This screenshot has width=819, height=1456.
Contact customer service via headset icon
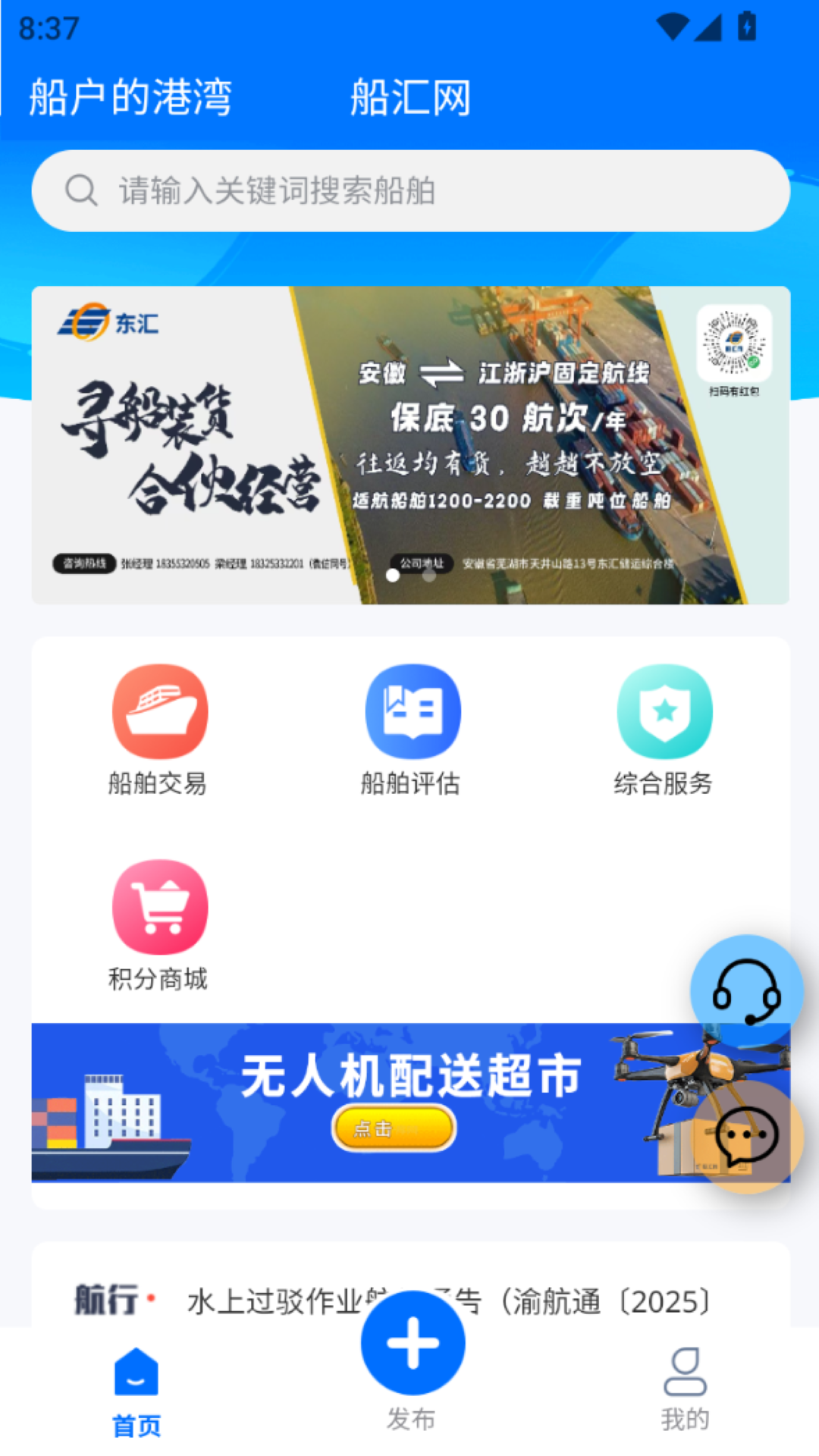click(746, 990)
